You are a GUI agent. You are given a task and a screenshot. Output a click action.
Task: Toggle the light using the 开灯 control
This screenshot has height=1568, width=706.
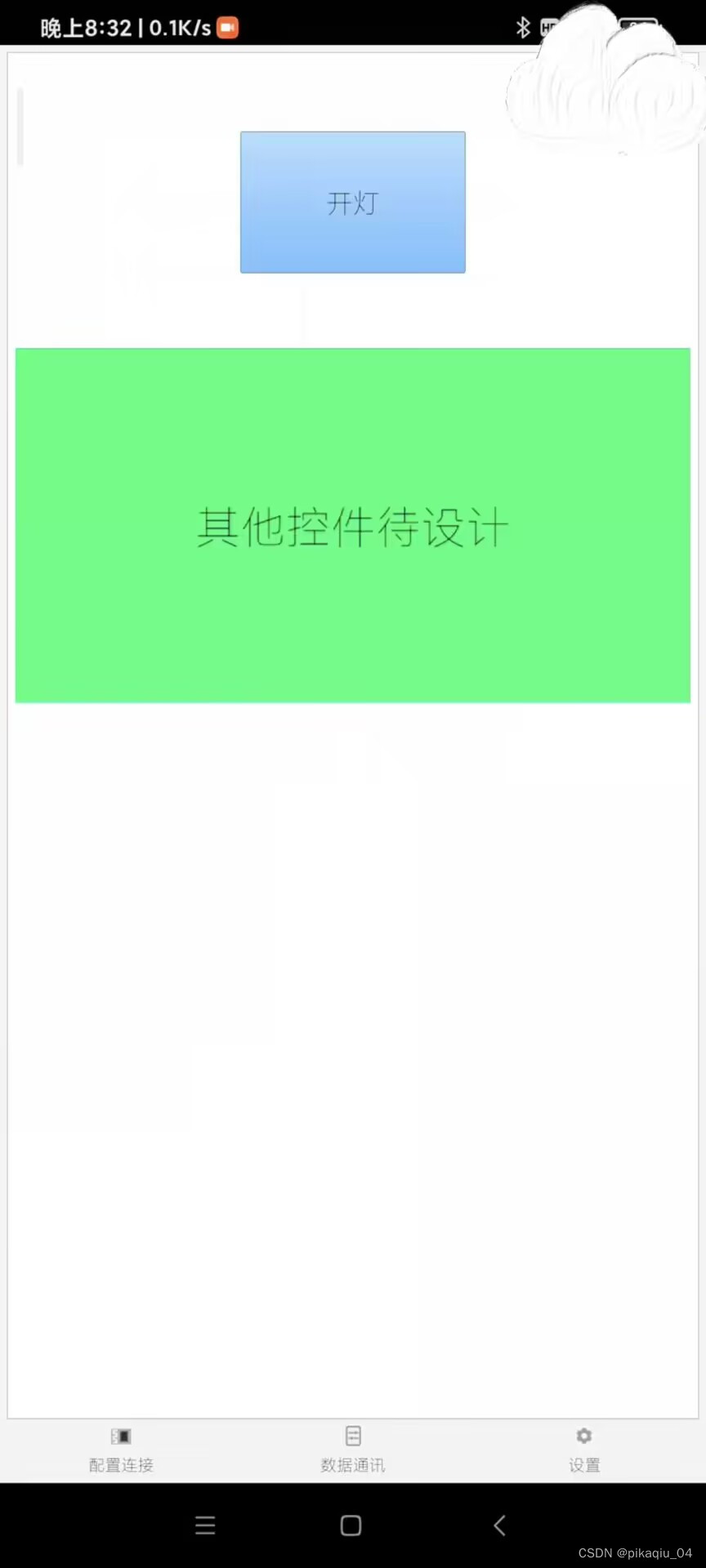[352, 203]
